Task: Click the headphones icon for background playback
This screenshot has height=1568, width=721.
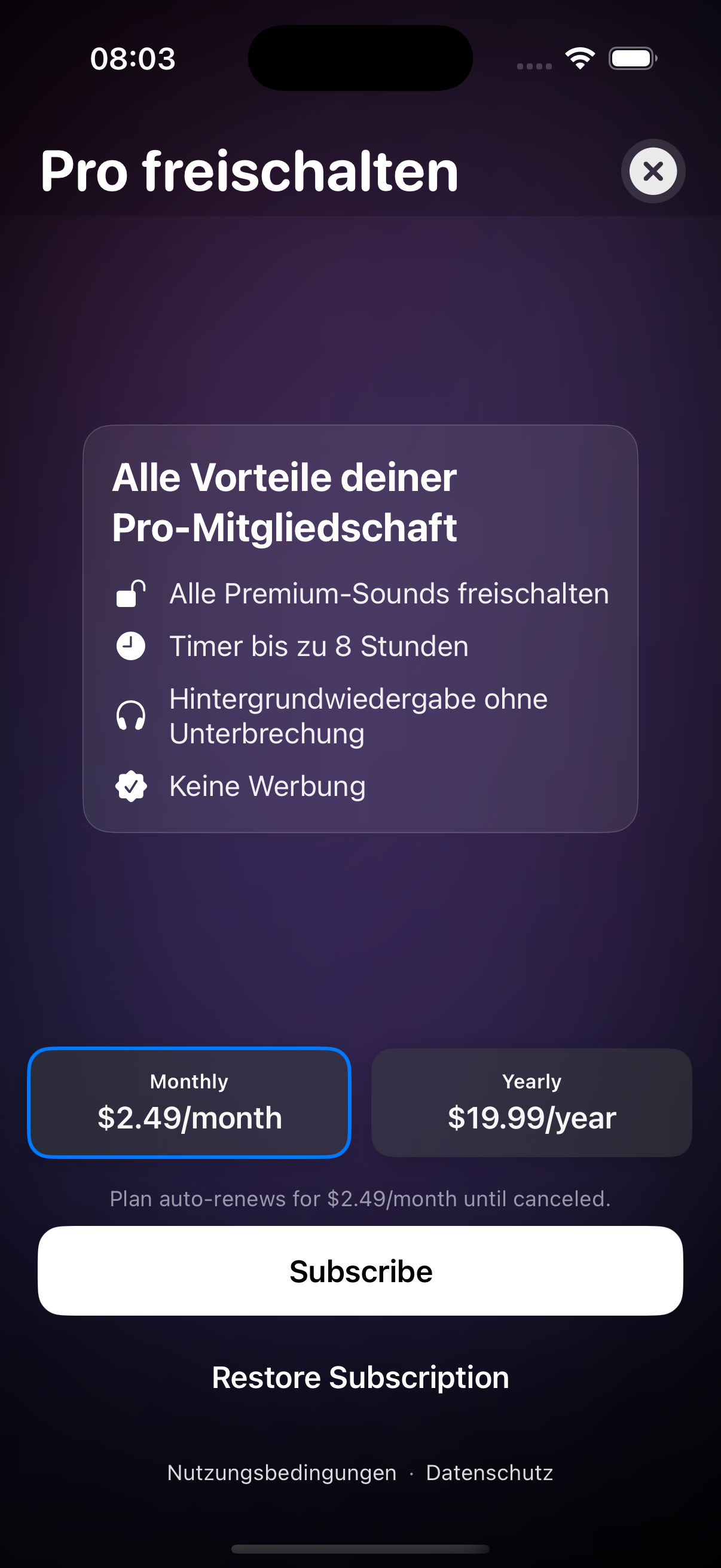Action: click(x=131, y=715)
